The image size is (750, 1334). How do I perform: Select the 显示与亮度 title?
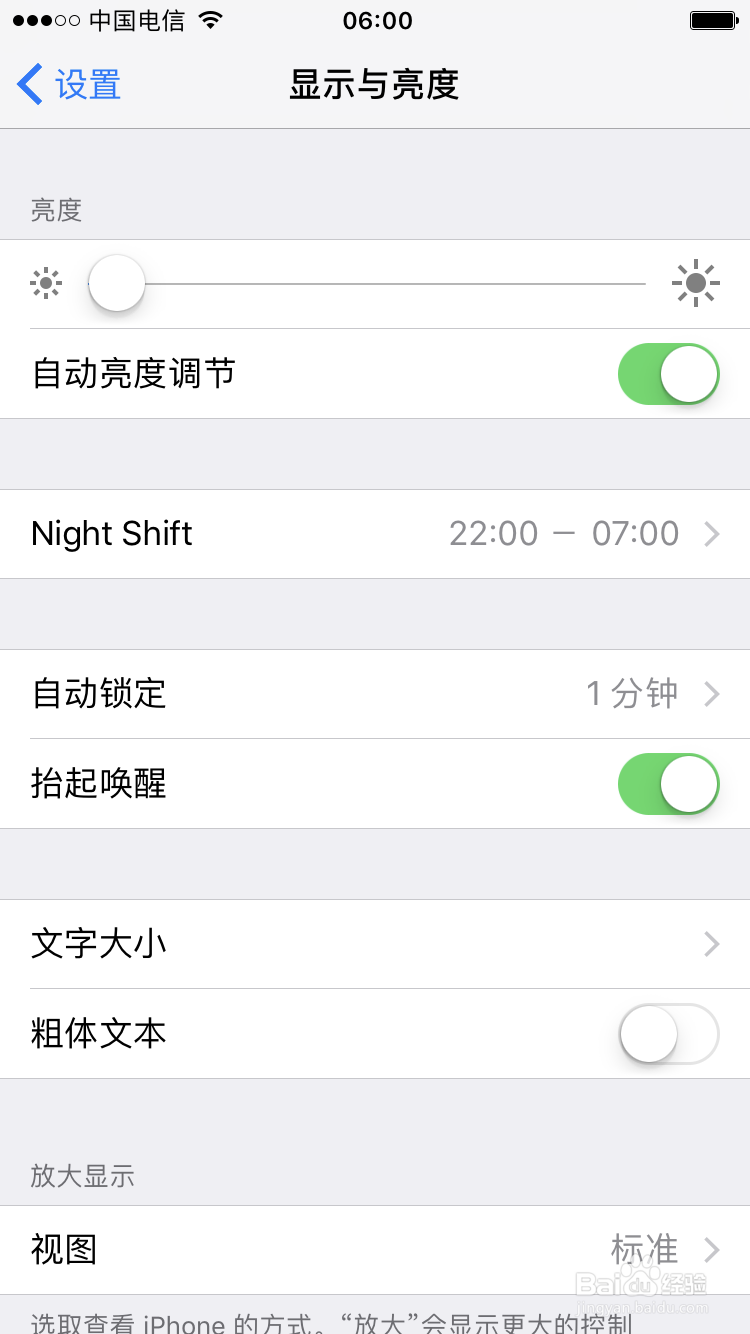pos(373,85)
